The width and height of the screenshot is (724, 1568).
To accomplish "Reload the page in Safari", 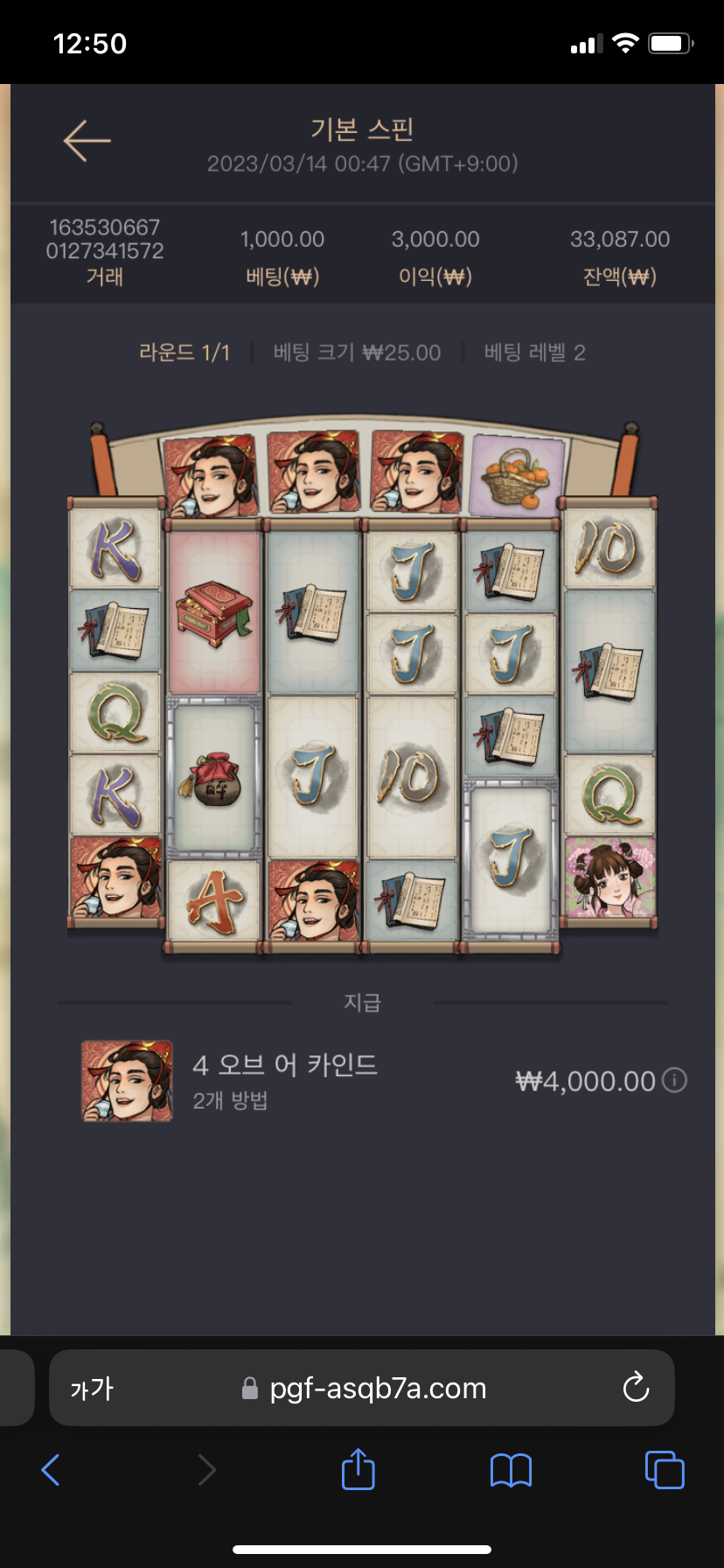I will [x=635, y=1388].
